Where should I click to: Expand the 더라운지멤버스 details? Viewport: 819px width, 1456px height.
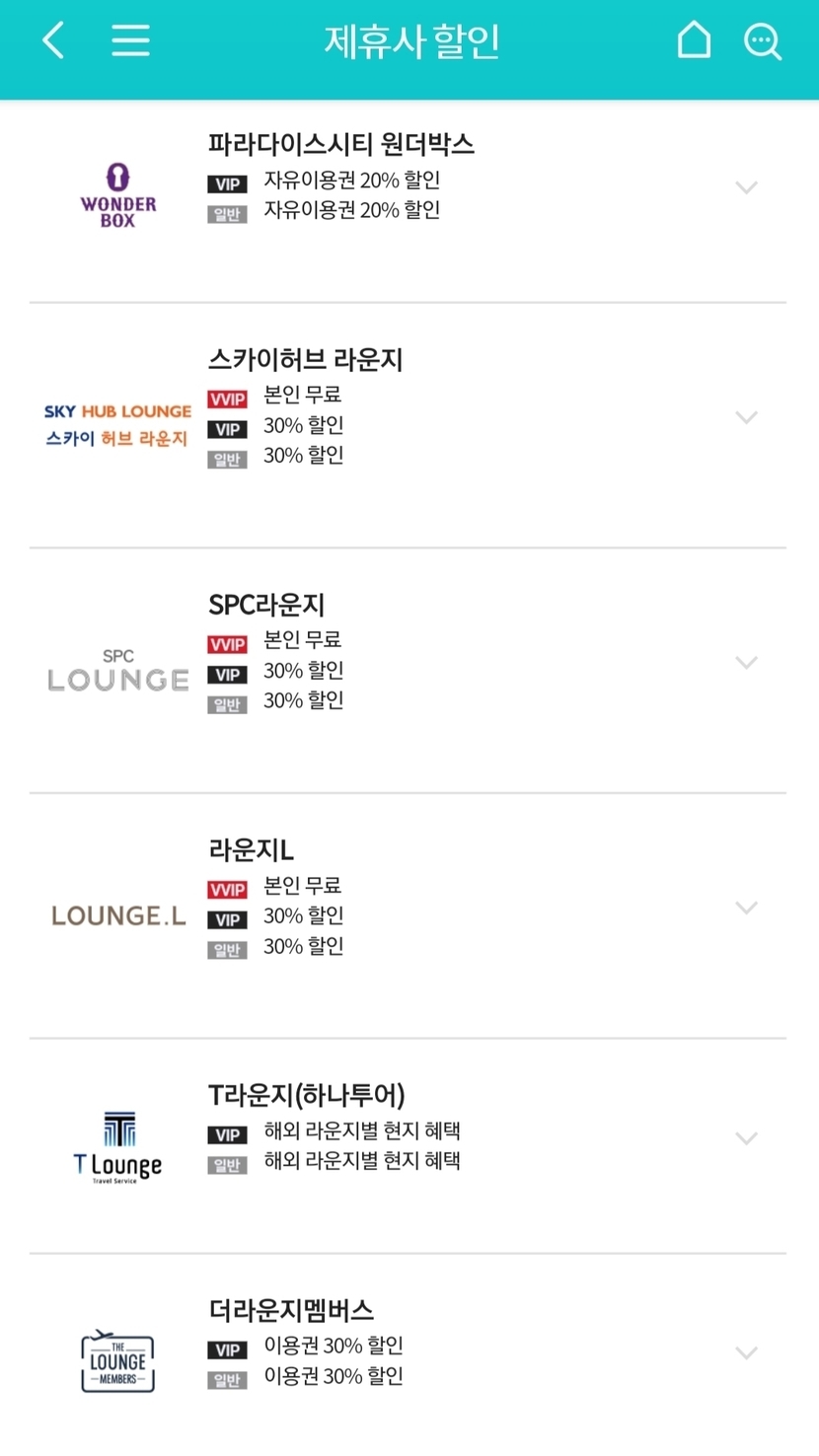point(746,1352)
